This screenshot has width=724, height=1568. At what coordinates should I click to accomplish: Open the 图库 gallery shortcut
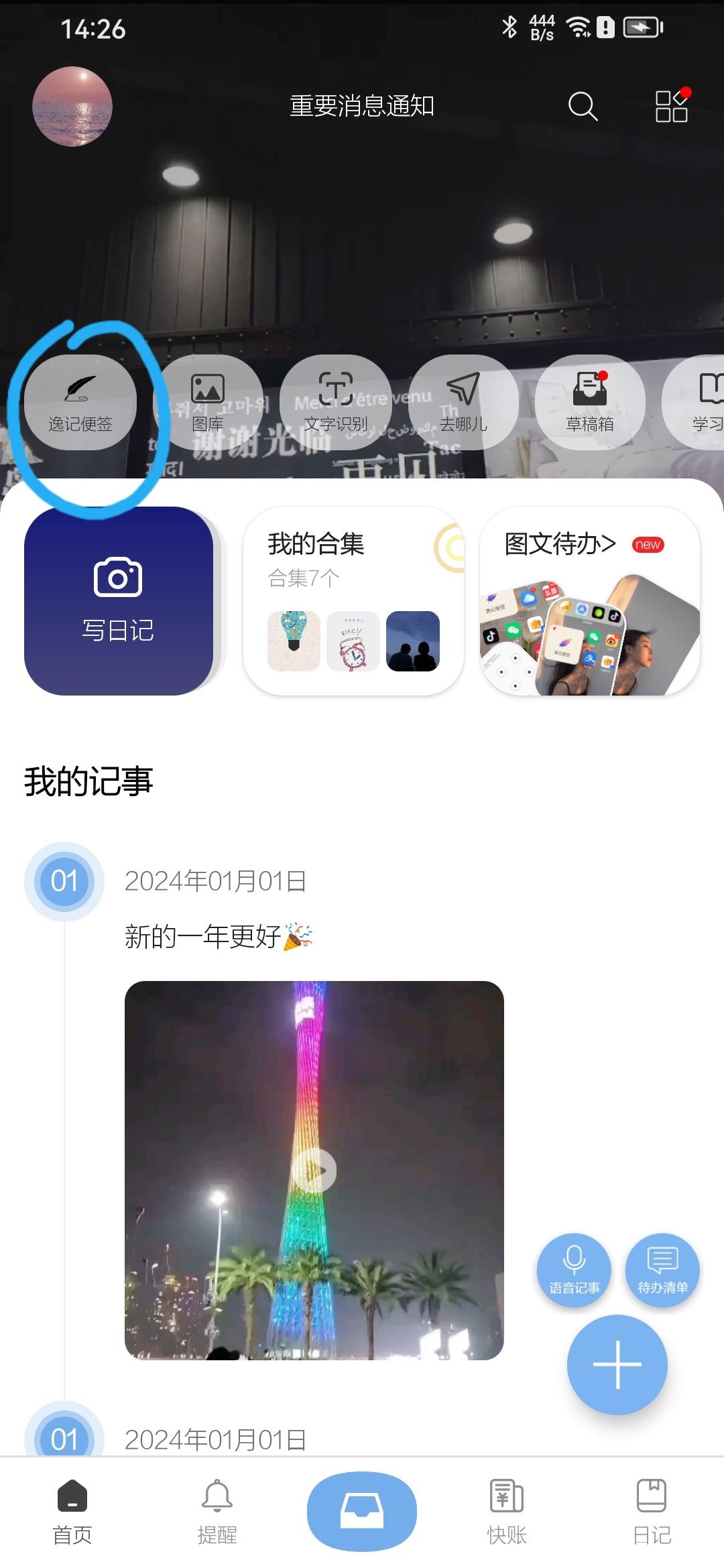(208, 402)
